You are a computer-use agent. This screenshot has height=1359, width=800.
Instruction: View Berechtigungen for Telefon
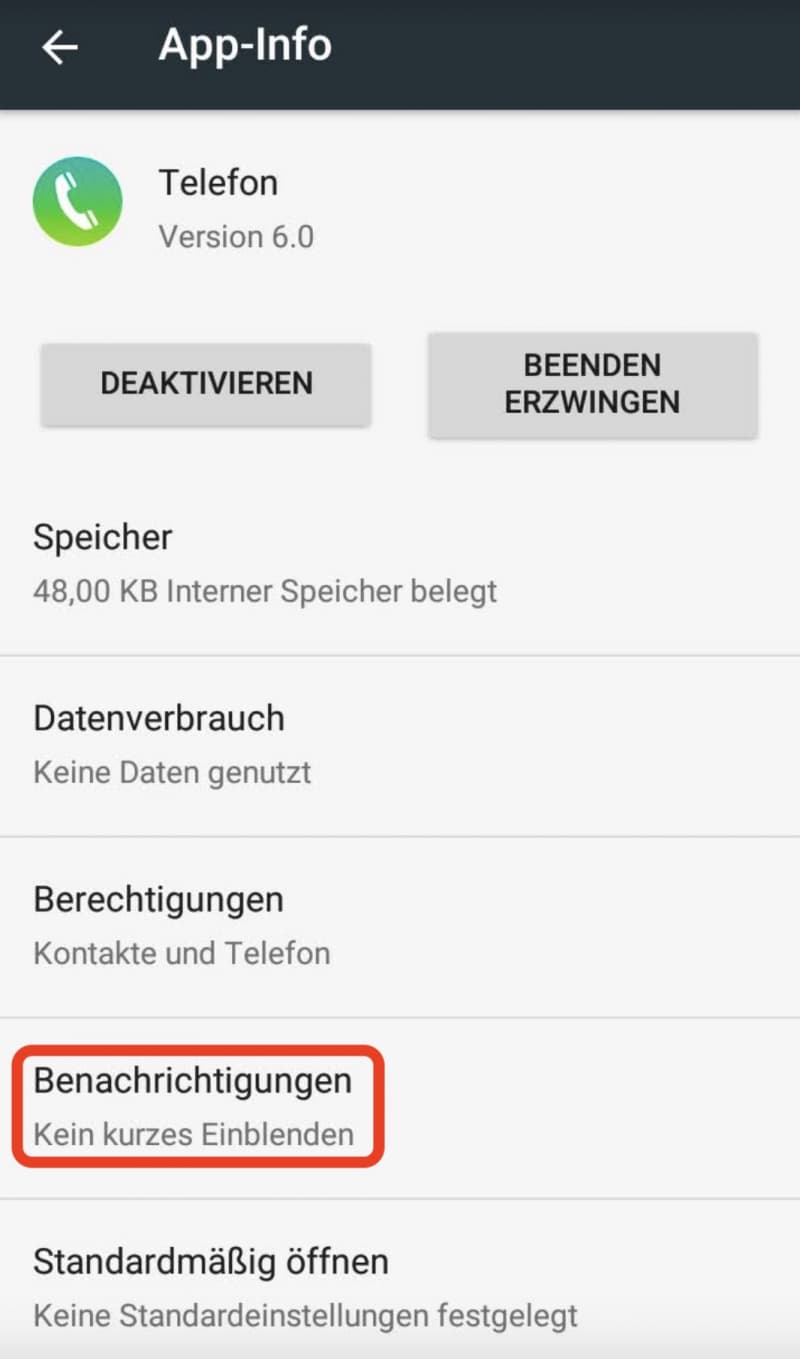(x=400, y=928)
